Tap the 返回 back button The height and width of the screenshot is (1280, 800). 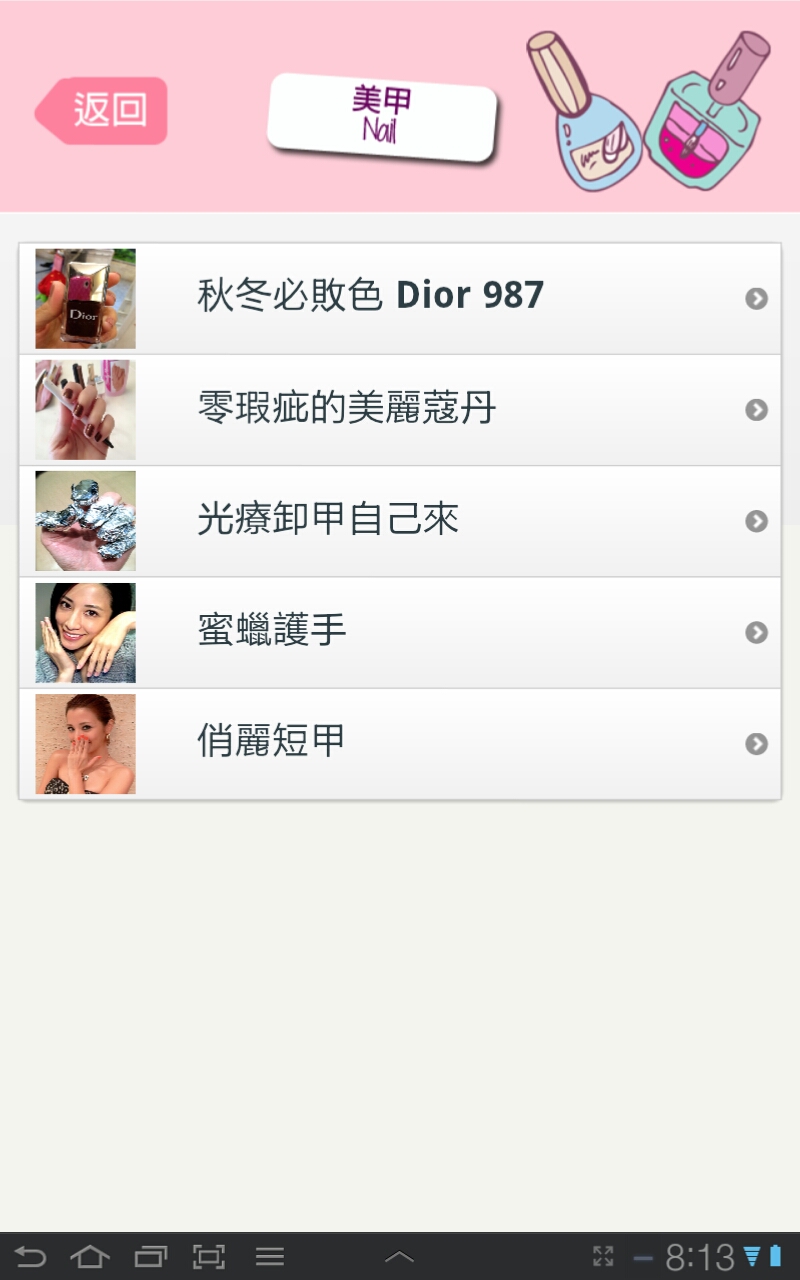coord(103,110)
